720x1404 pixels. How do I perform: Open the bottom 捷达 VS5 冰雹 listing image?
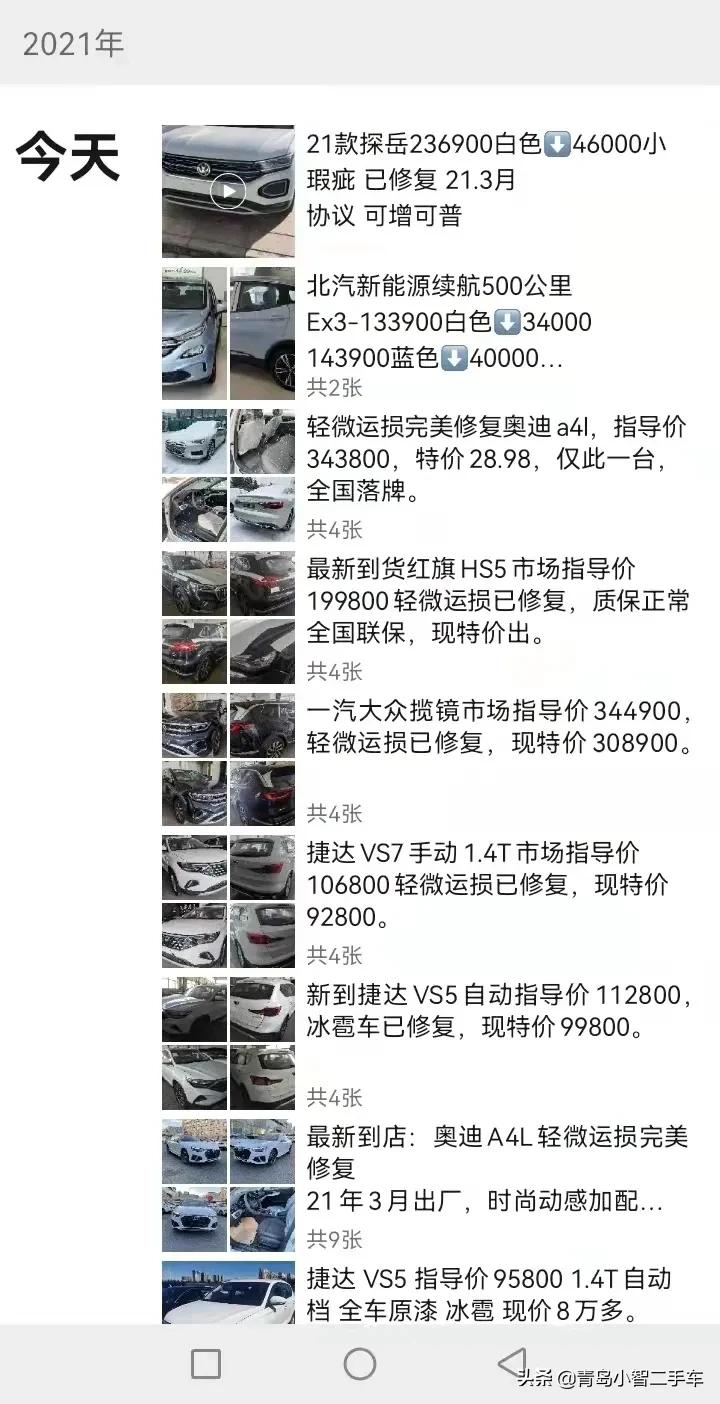point(227,1293)
